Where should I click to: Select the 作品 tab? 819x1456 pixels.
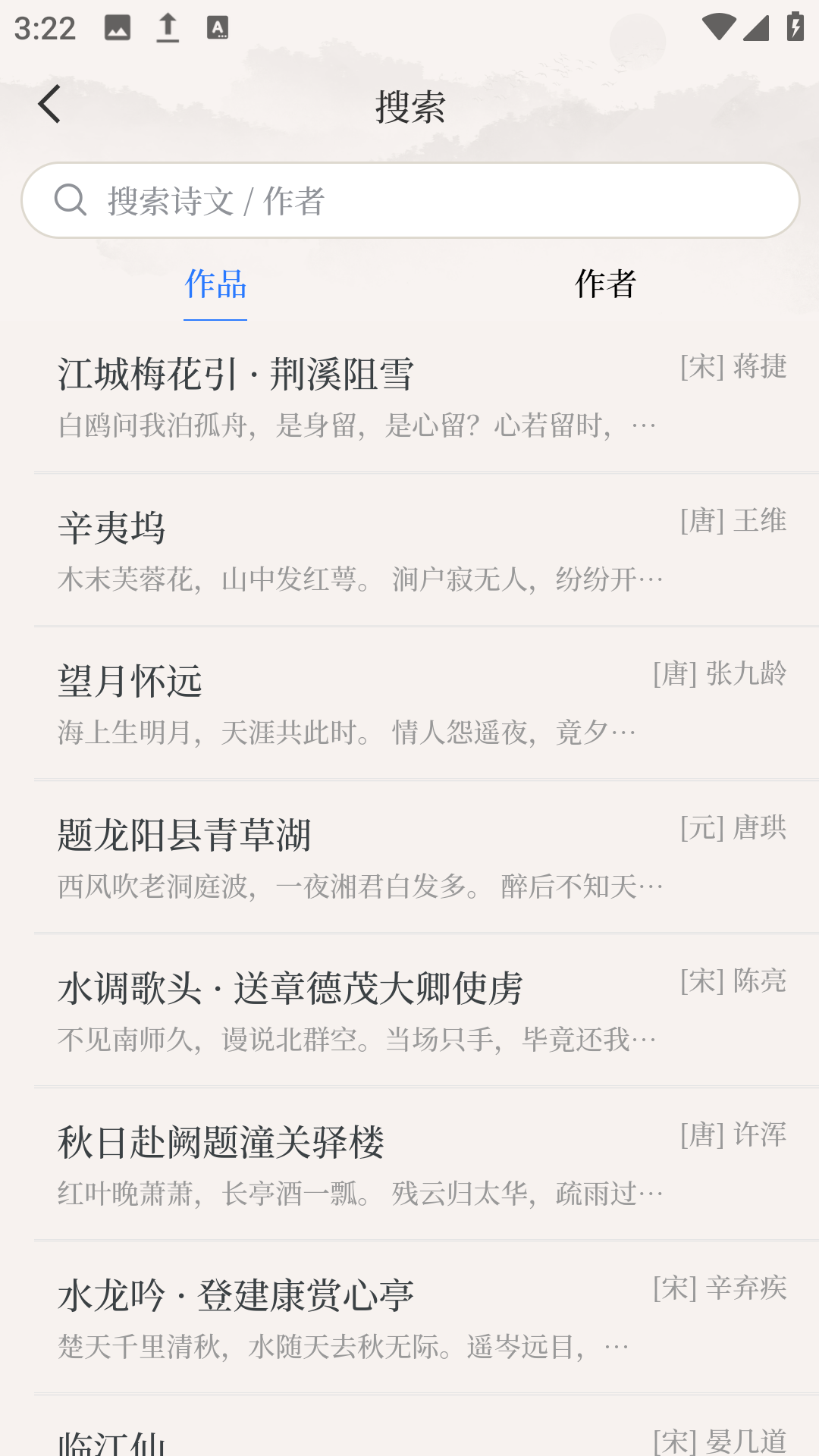click(x=216, y=286)
